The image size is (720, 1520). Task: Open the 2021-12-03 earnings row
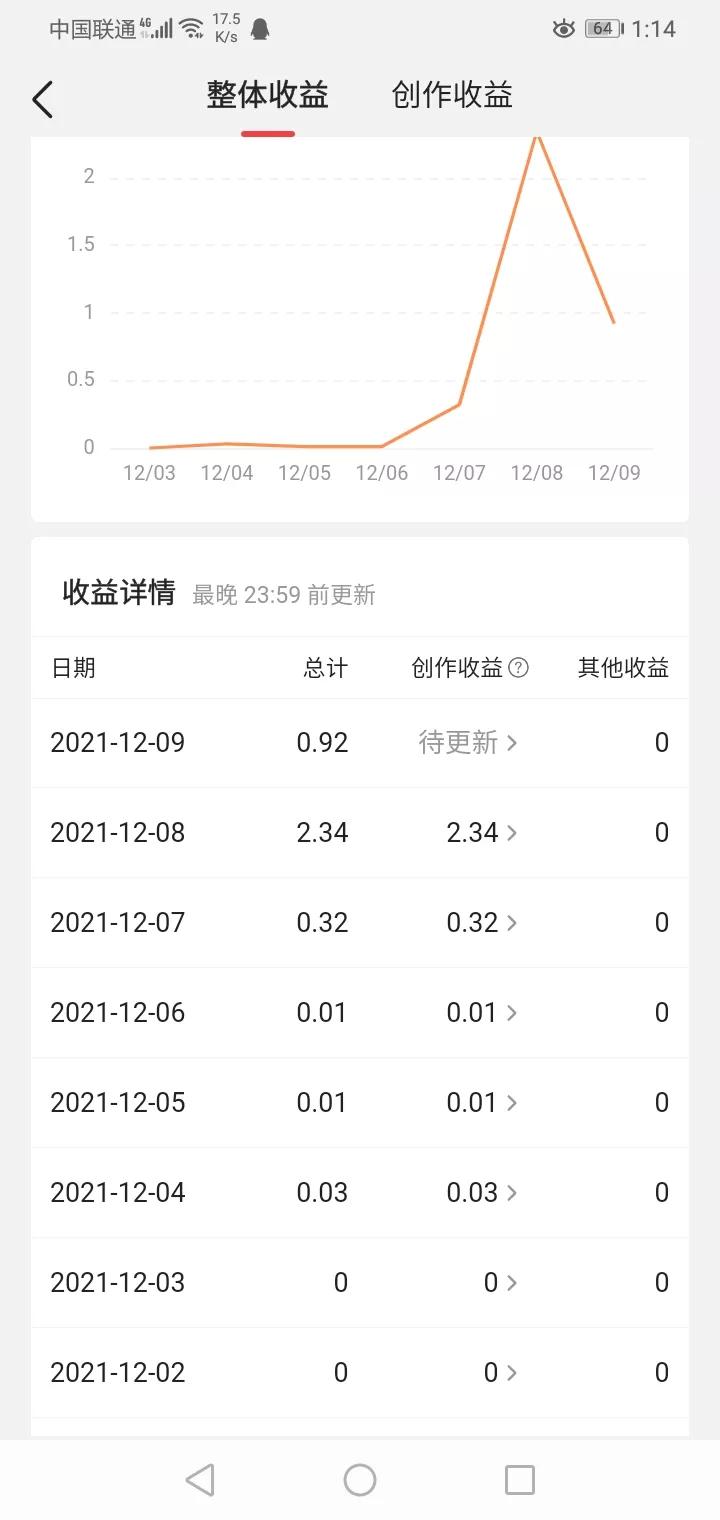point(360,1282)
